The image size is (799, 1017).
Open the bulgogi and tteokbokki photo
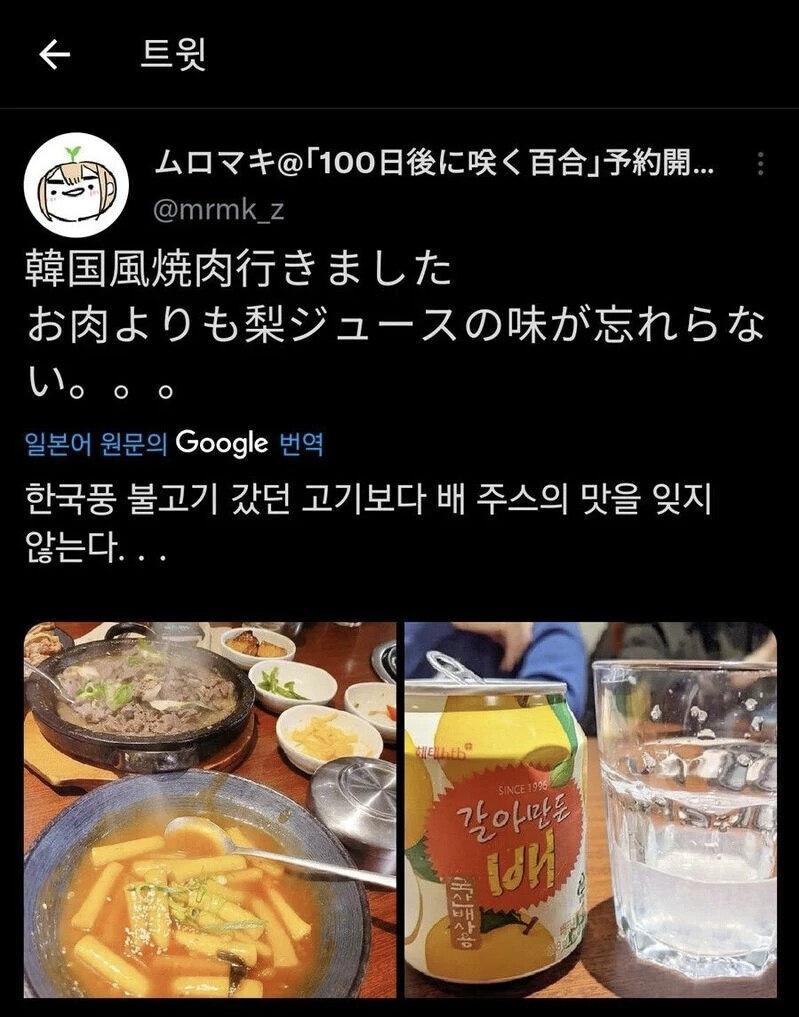pos(210,809)
